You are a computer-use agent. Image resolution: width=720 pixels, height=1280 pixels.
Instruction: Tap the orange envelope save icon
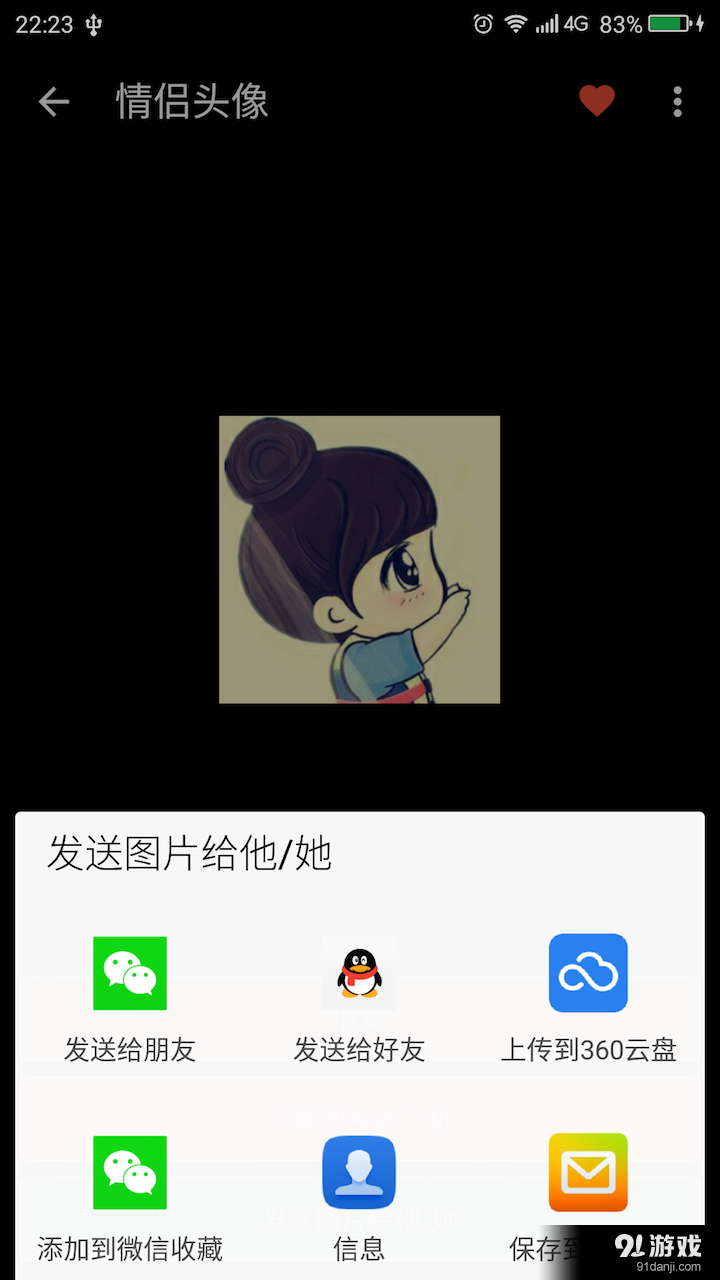588,1172
